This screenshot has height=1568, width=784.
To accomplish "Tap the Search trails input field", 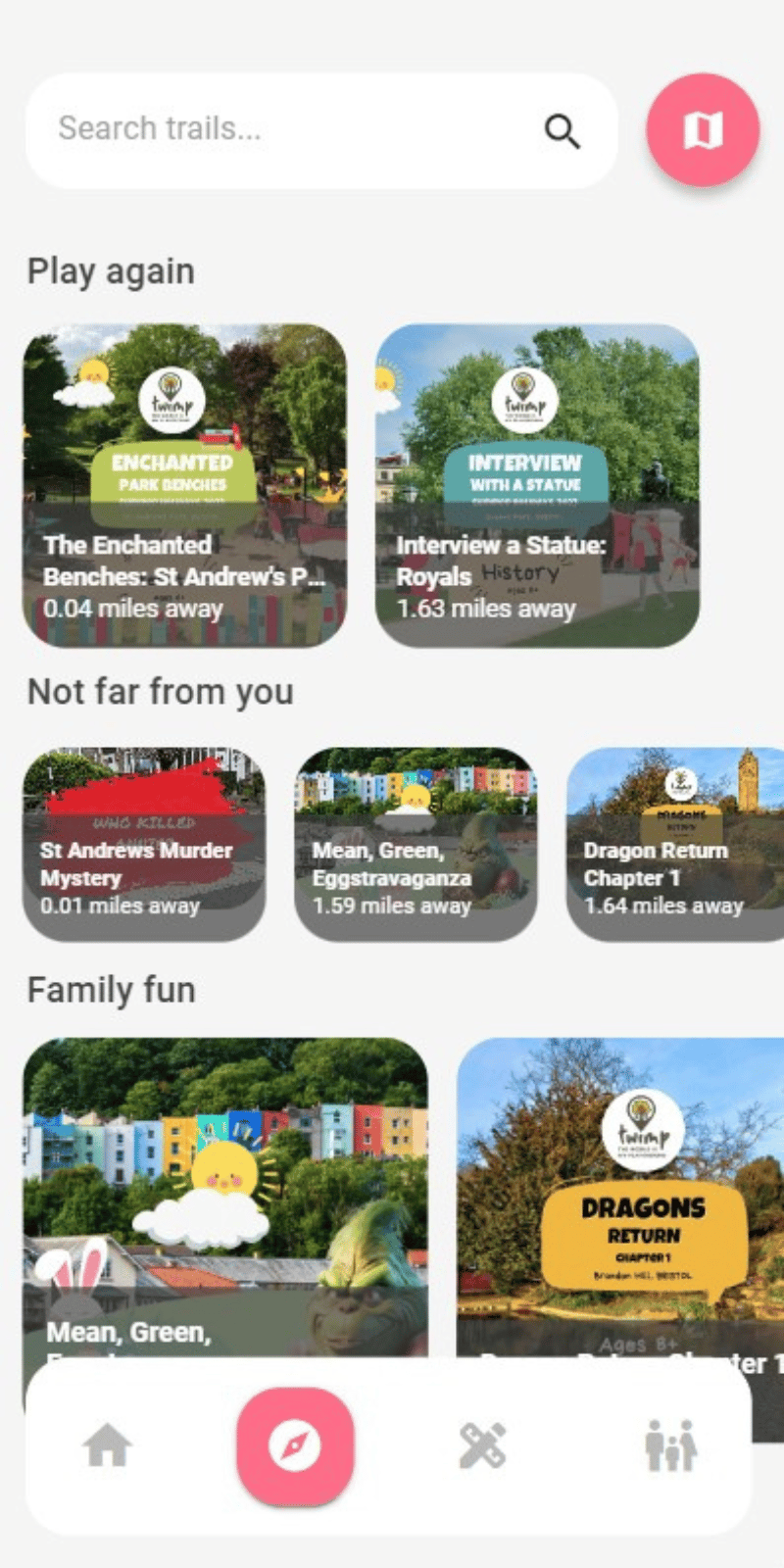I will [x=321, y=129].
